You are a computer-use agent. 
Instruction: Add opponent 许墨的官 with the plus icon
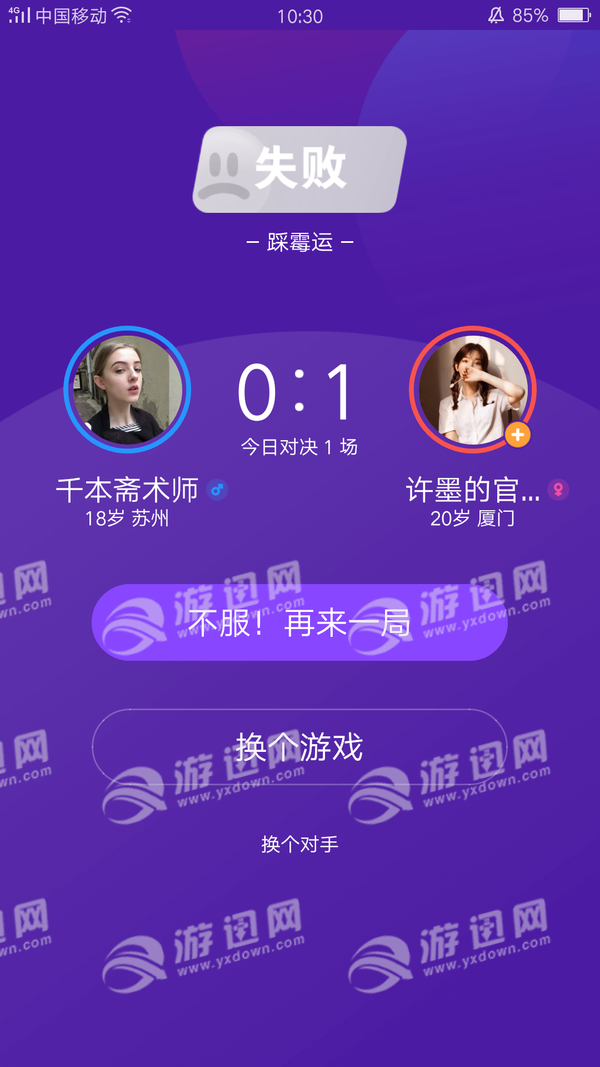517,435
